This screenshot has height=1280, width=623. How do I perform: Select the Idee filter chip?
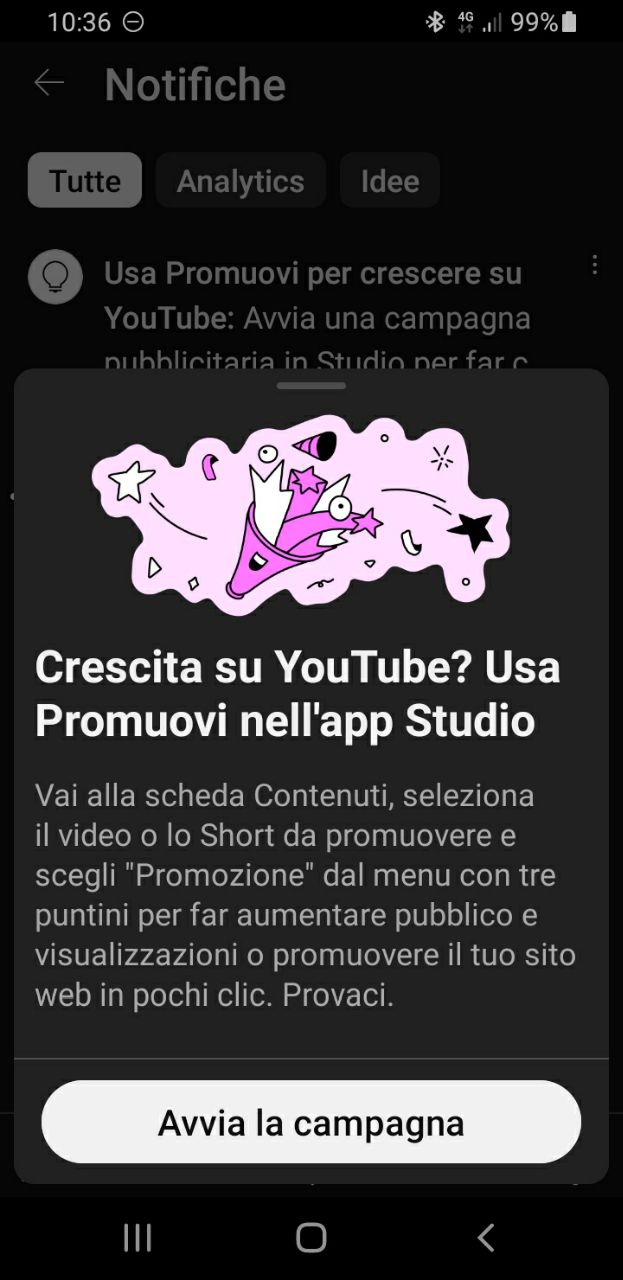[389, 181]
